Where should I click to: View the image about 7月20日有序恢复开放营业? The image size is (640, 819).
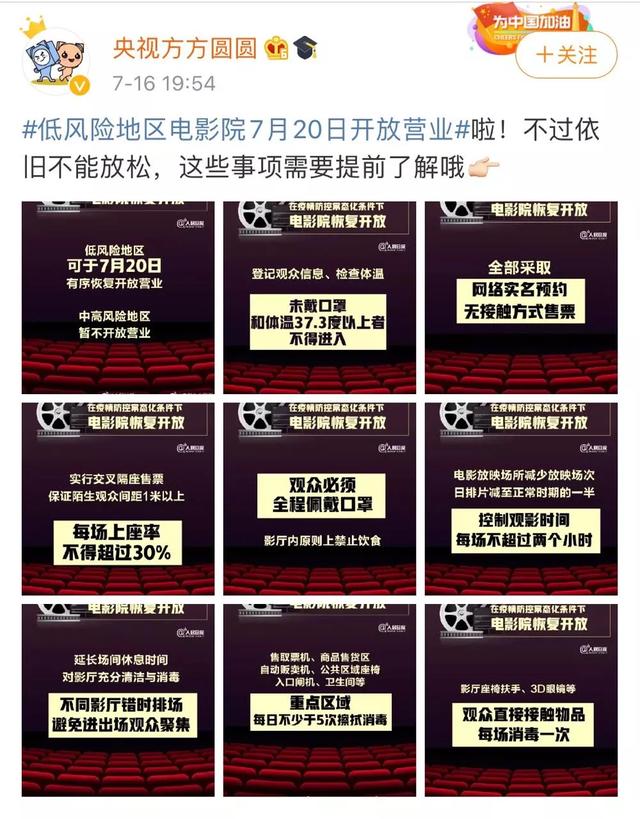pos(118,297)
